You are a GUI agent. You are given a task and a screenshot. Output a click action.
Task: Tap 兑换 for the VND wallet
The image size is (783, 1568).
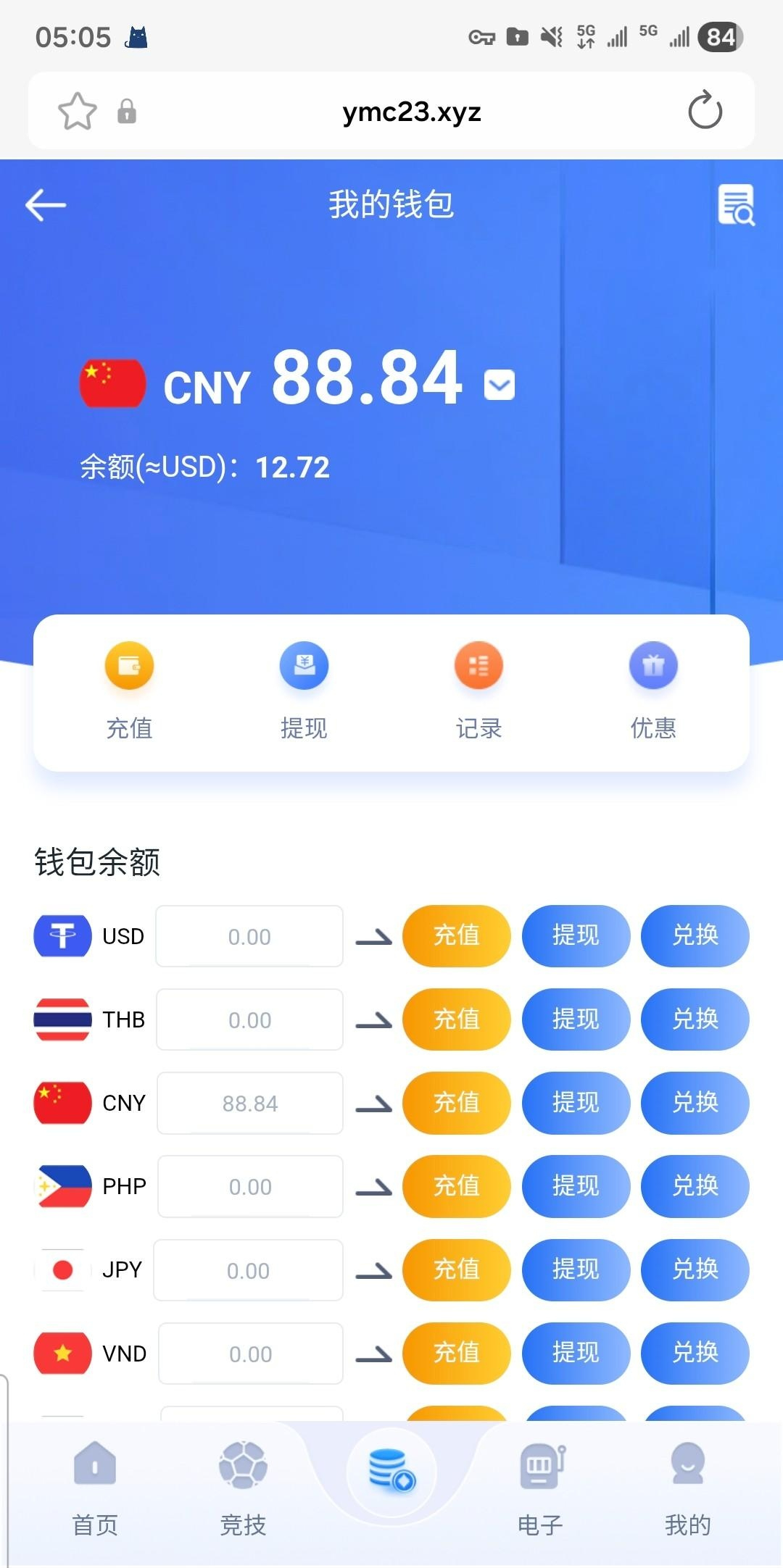point(695,1352)
